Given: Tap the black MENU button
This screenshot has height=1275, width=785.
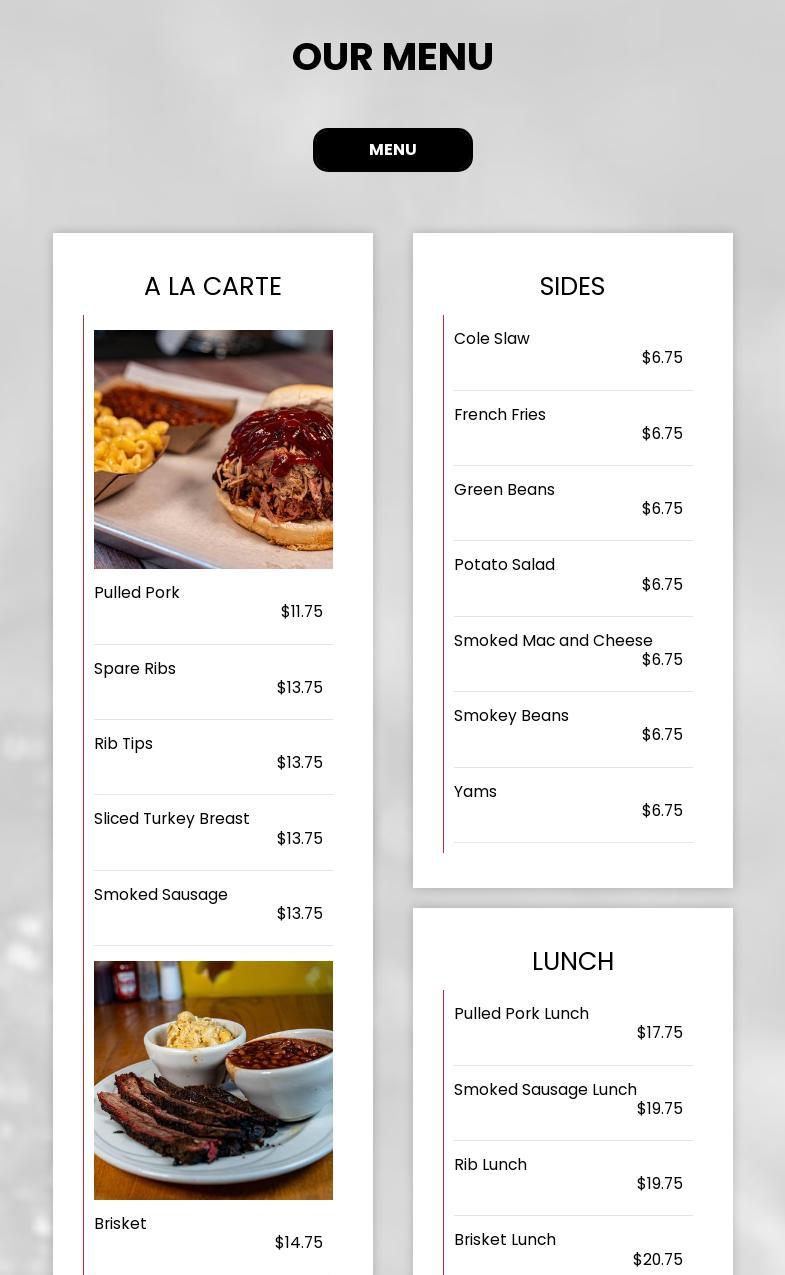Looking at the screenshot, I should point(392,150).
